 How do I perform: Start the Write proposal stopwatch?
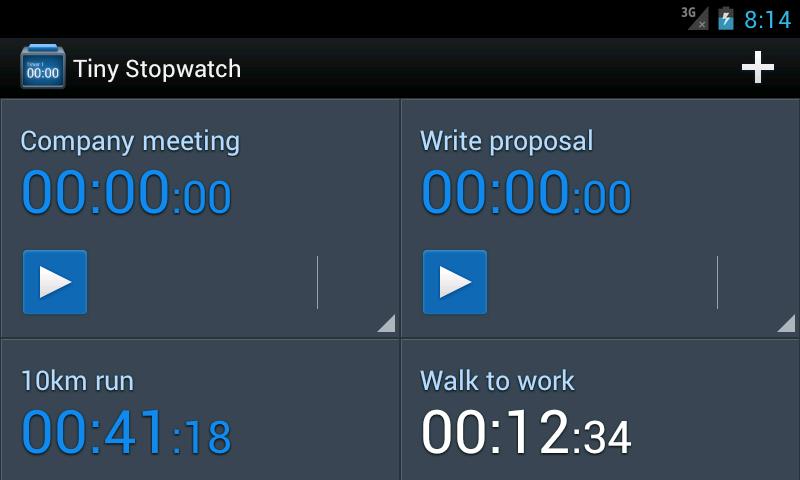(455, 282)
